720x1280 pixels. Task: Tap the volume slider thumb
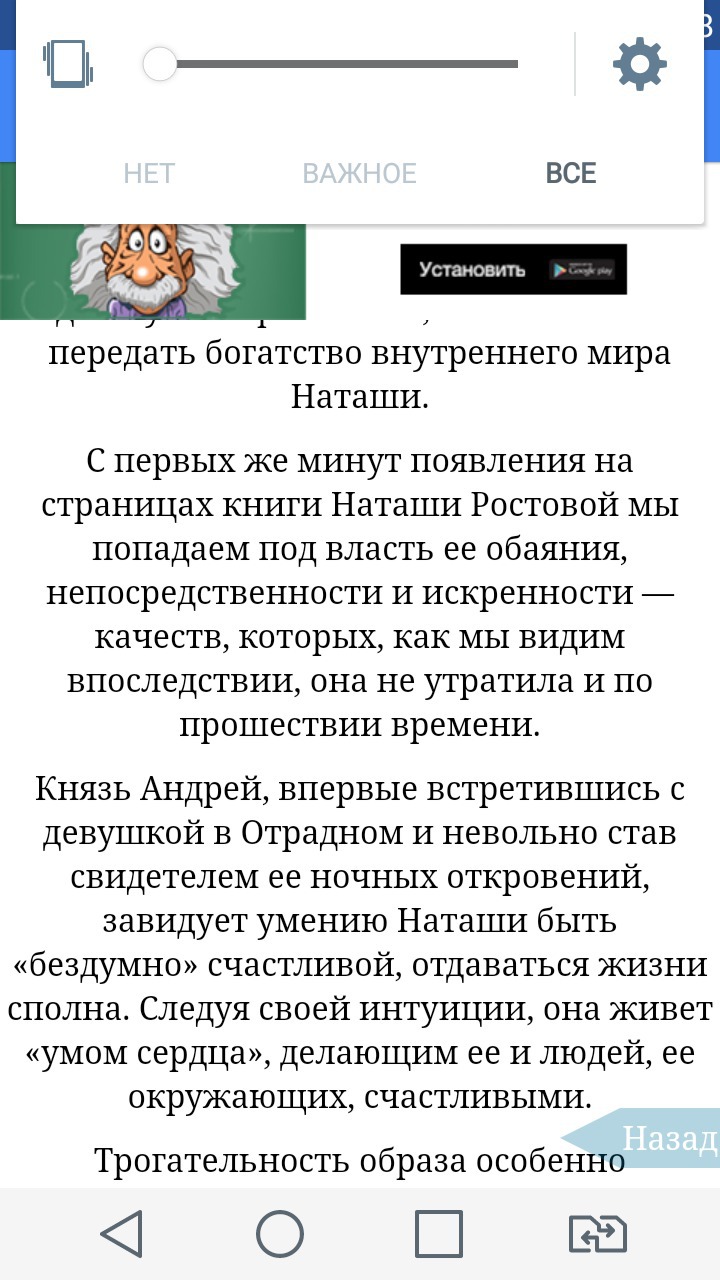pyautogui.click(x=159, y=64)
